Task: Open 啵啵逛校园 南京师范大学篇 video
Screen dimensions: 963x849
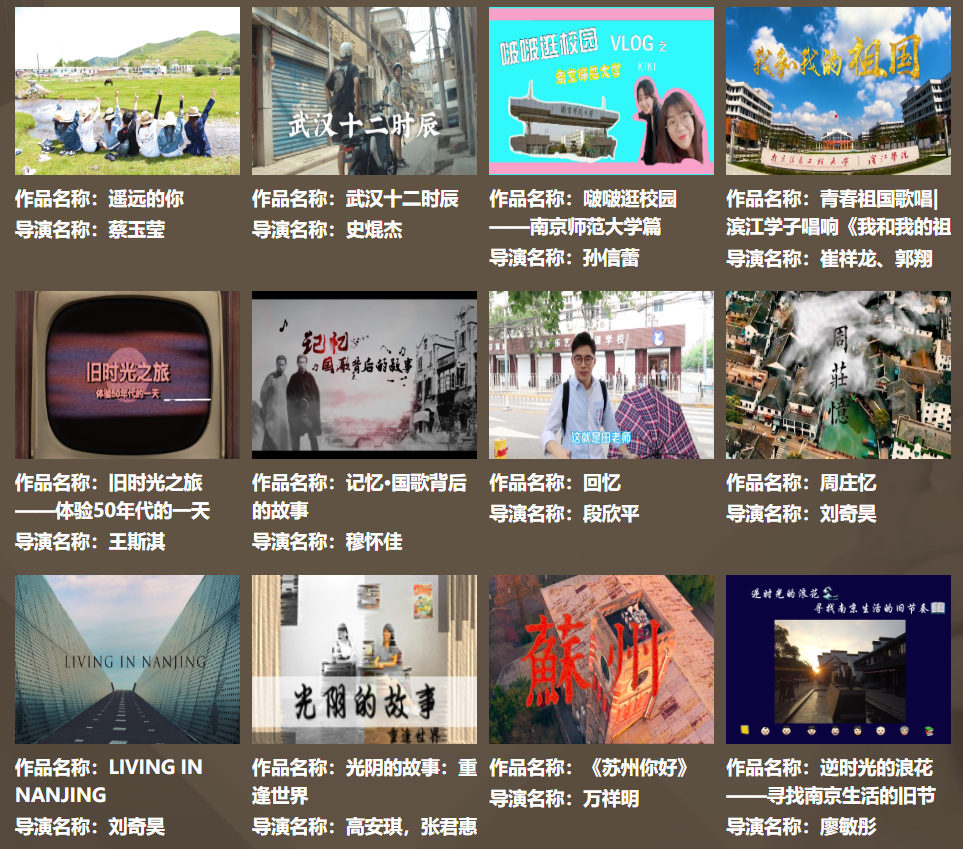Action: coord(601,91)
